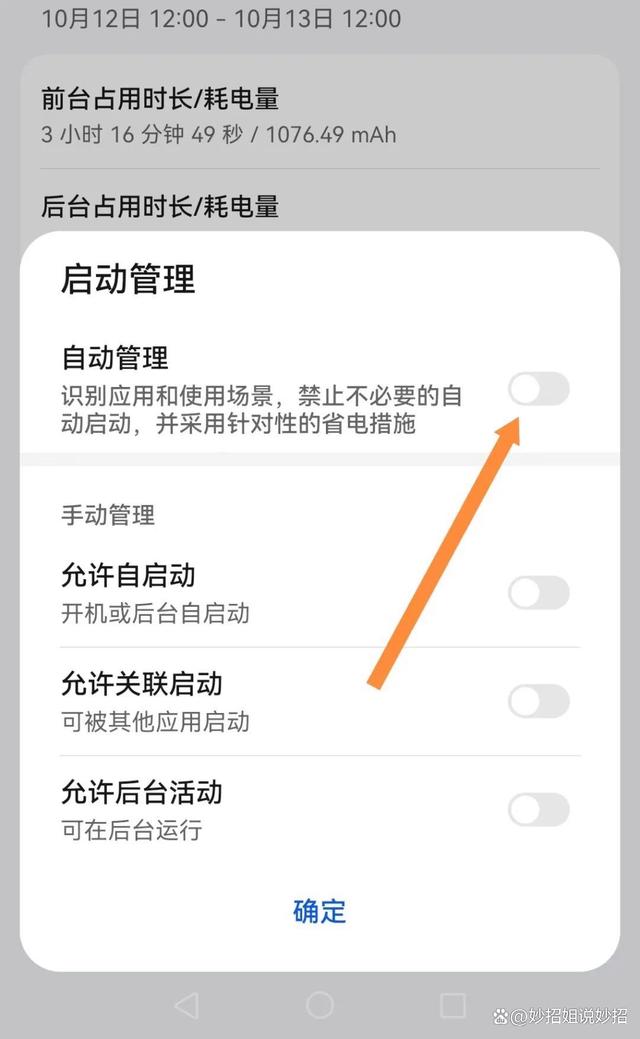Enable 允许自启动 toggle
The width and height of the screenshot is (640, 1039).
[x=539, y=593]
